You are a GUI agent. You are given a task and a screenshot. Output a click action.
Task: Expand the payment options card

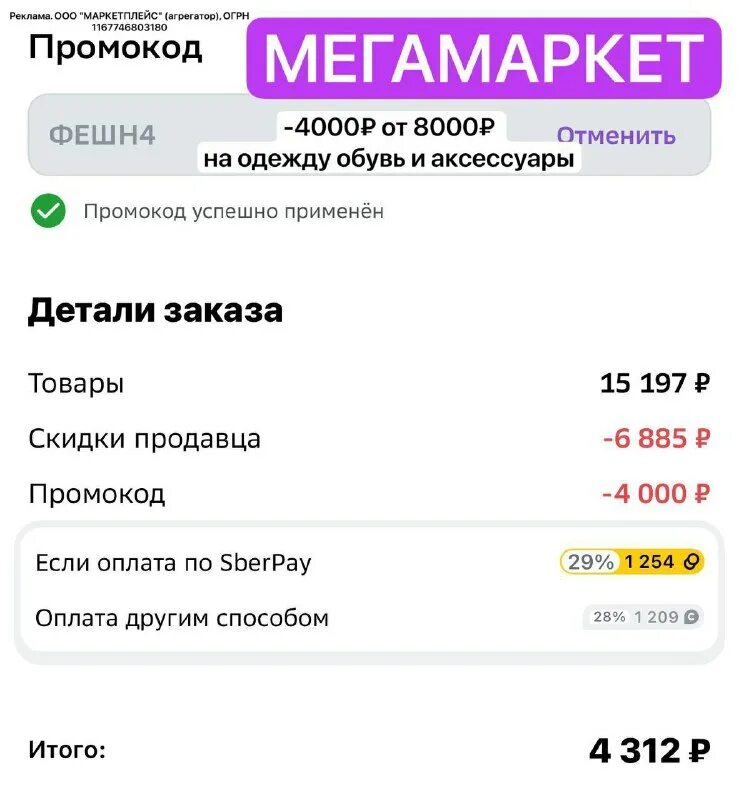[x=369, y=590]
